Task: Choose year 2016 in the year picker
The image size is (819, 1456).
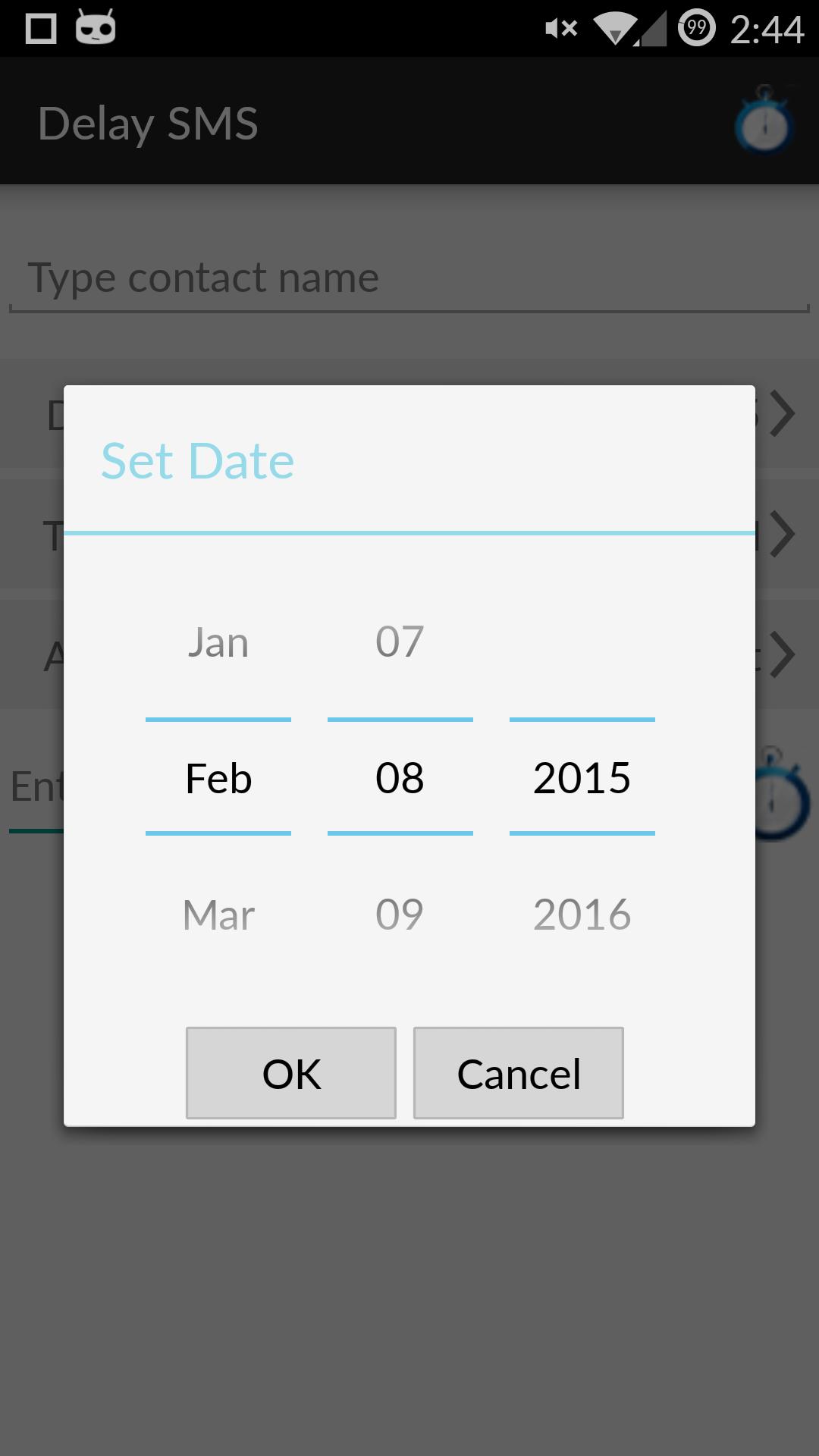Action: [x=582, y=915]
